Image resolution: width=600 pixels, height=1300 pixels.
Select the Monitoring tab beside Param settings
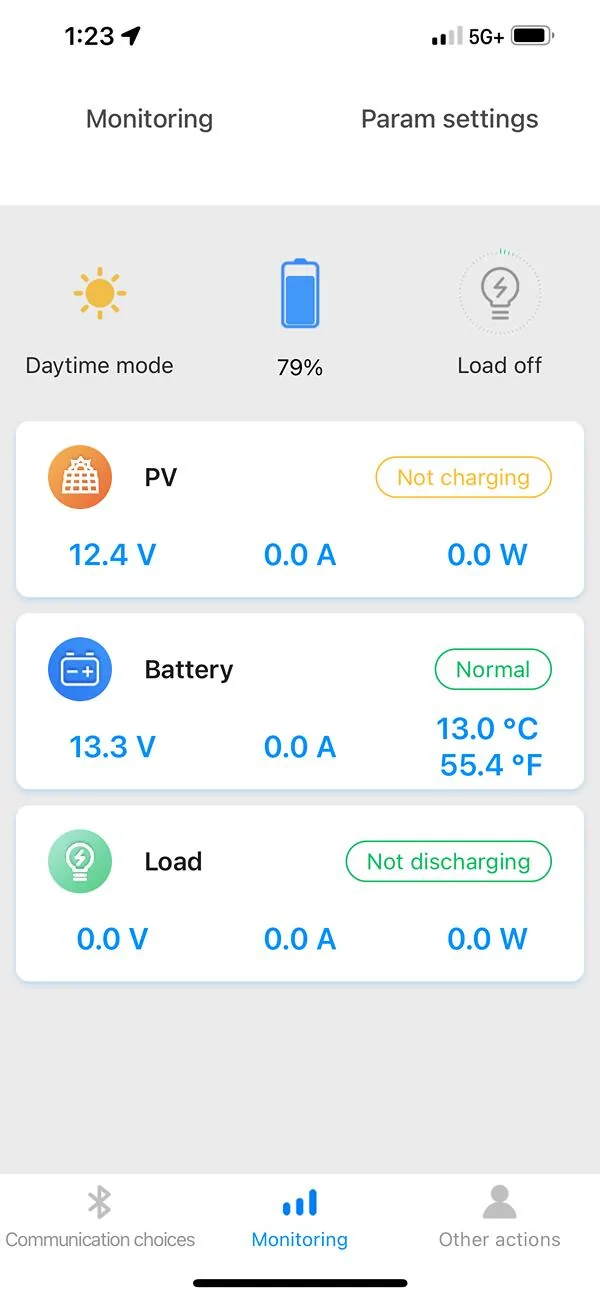[x=149, y=119]
